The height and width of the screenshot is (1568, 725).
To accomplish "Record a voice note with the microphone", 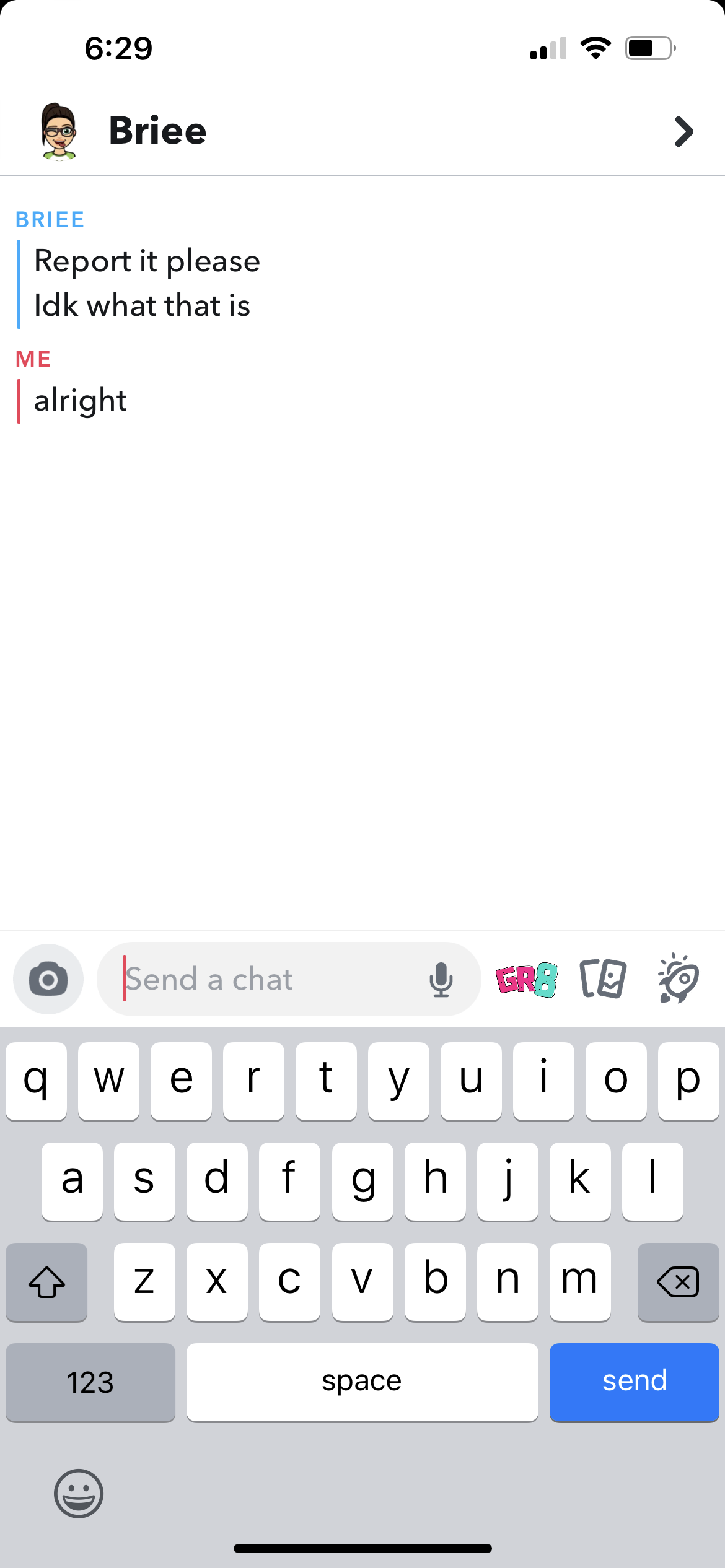I will 441,979.
